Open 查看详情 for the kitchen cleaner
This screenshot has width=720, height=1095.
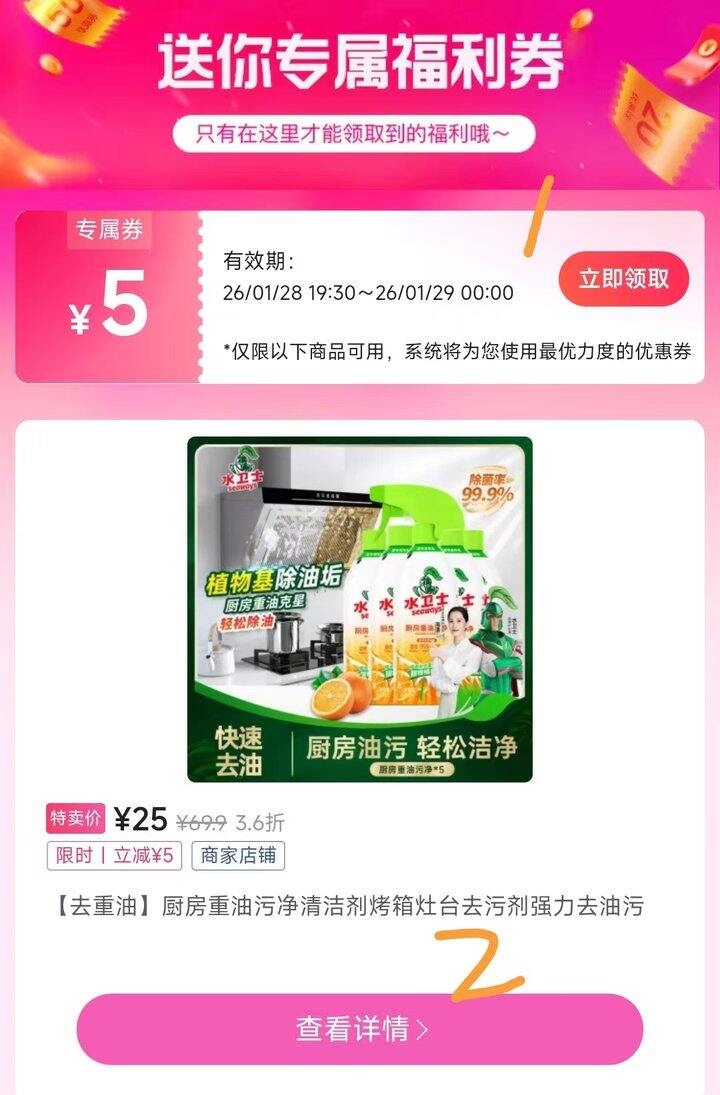pos(360,1028)
